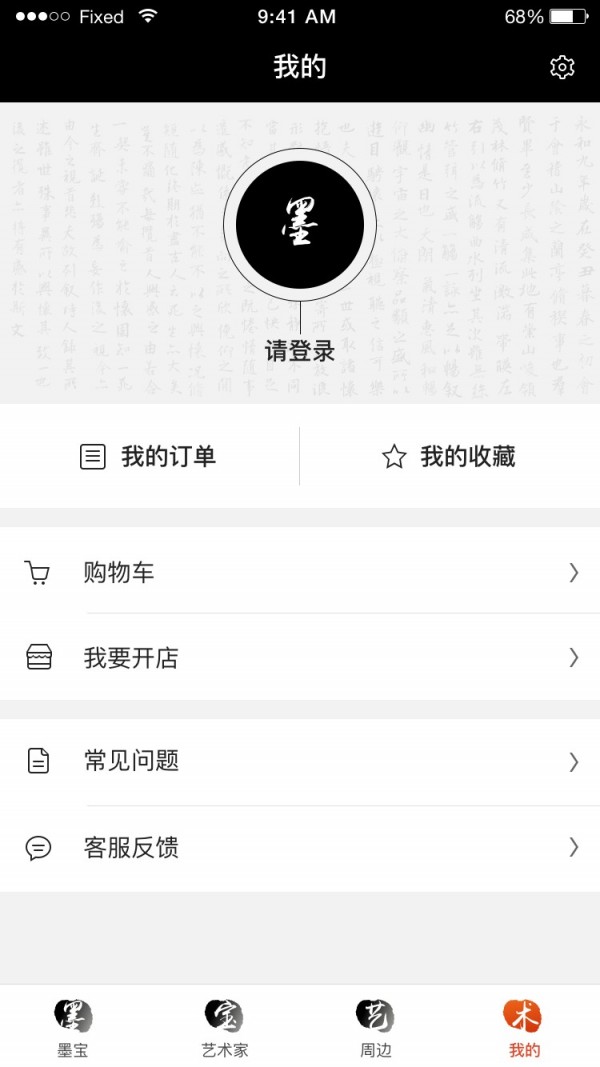
Task: Open 我的订单 (My Orders)
Action: [150, 457]
